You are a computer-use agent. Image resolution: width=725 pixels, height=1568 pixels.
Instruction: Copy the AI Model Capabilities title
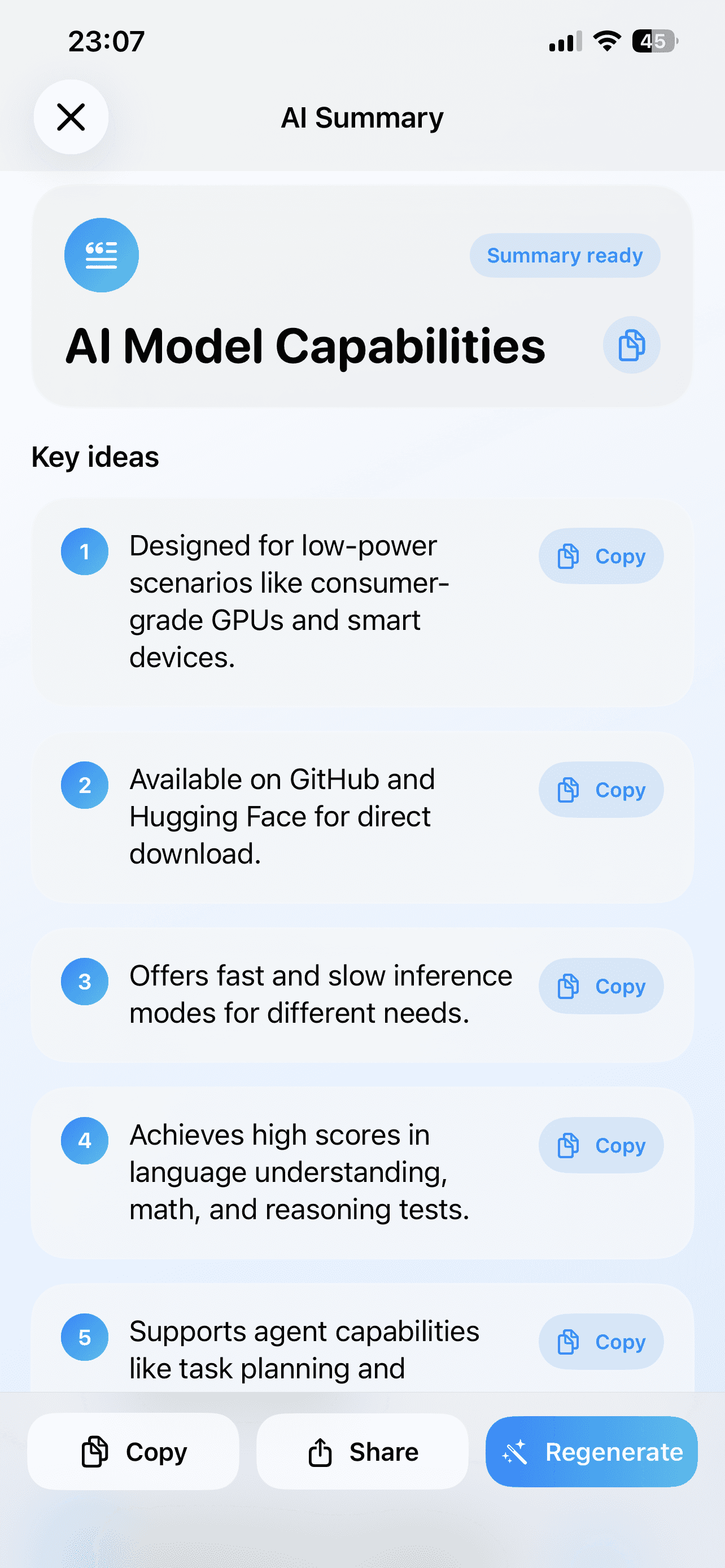pyautogui.click(x=631, y=344)
